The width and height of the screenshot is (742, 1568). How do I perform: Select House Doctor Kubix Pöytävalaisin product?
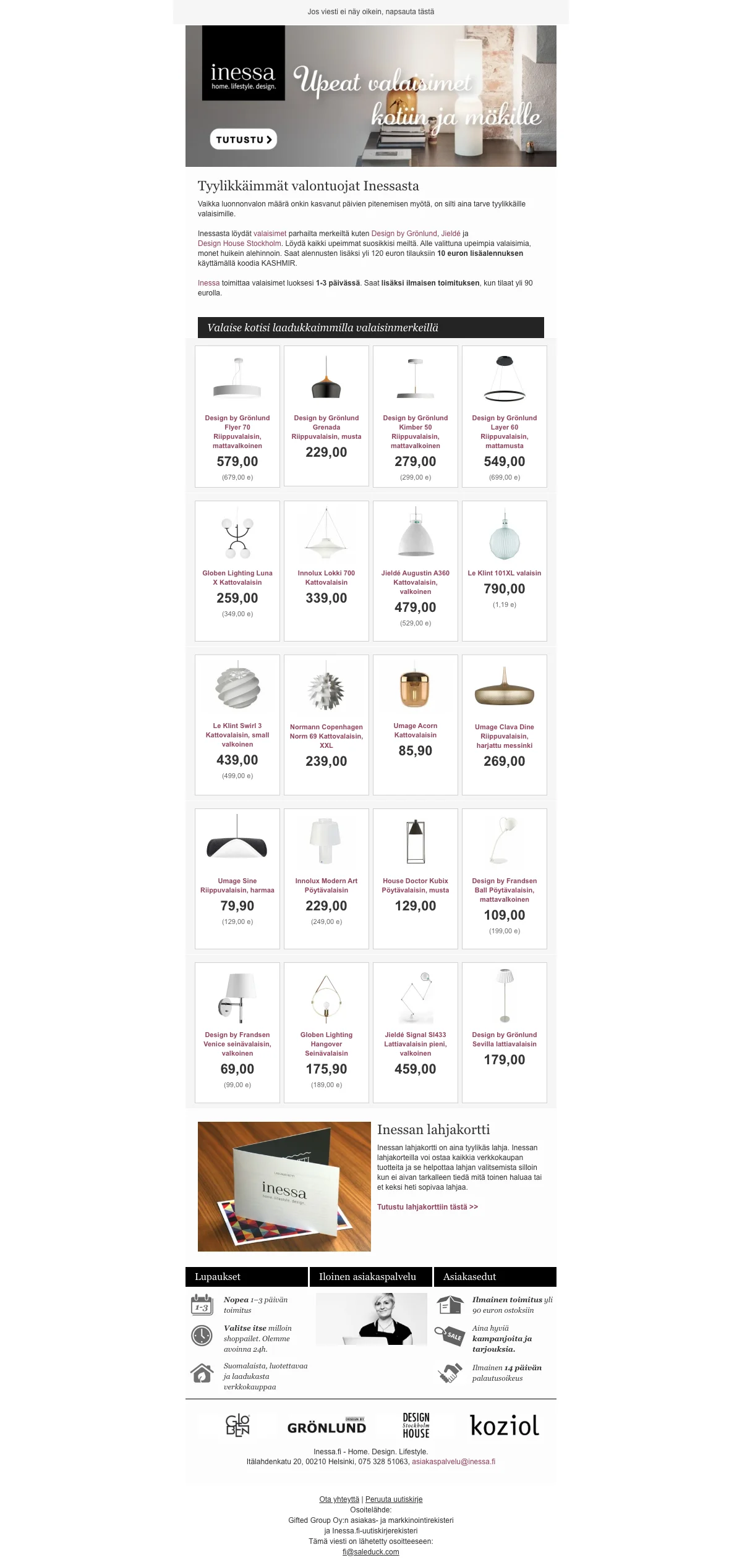(416, 885)
